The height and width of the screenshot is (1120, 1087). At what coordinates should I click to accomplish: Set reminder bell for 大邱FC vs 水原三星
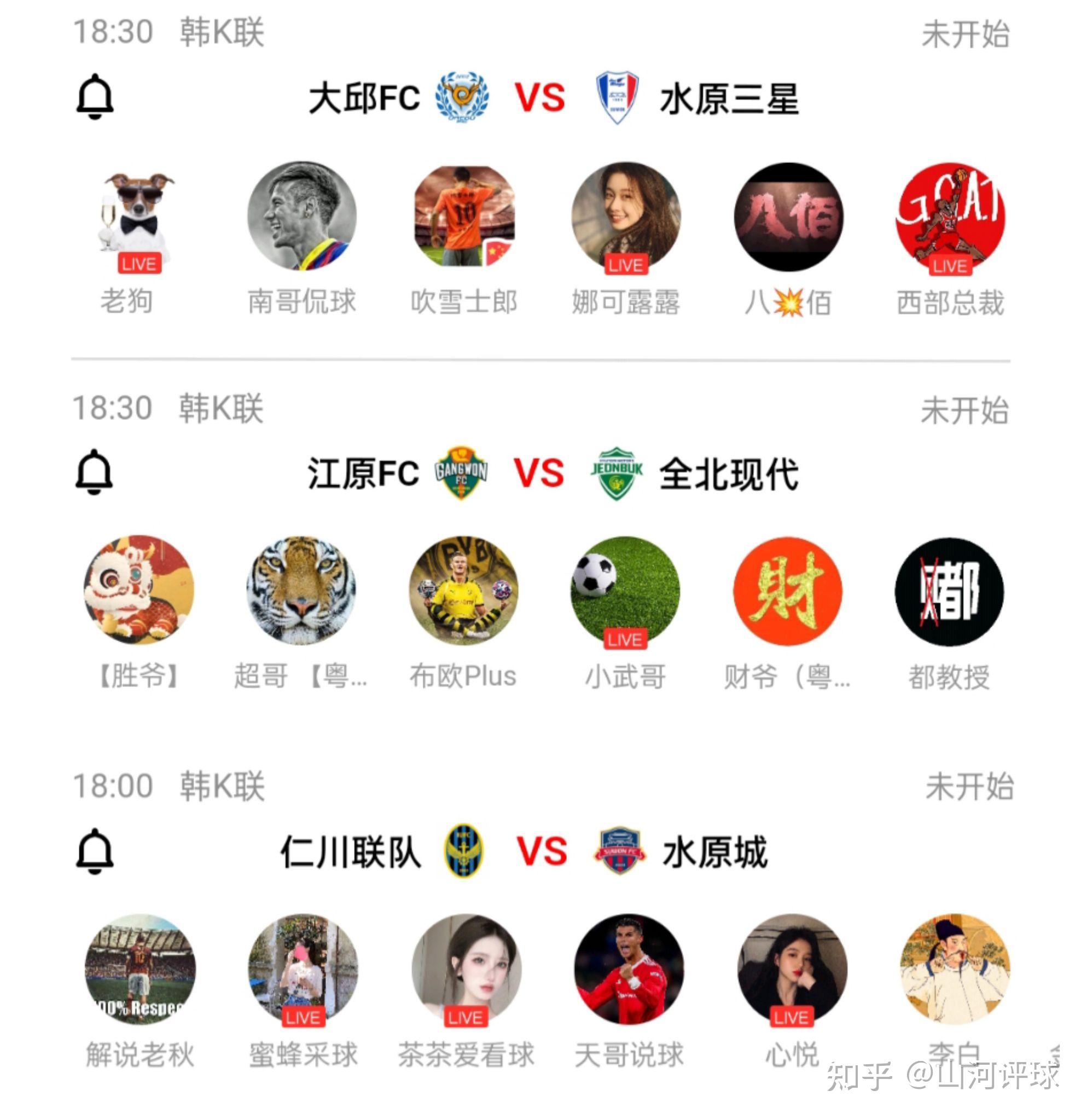(95, 97)
